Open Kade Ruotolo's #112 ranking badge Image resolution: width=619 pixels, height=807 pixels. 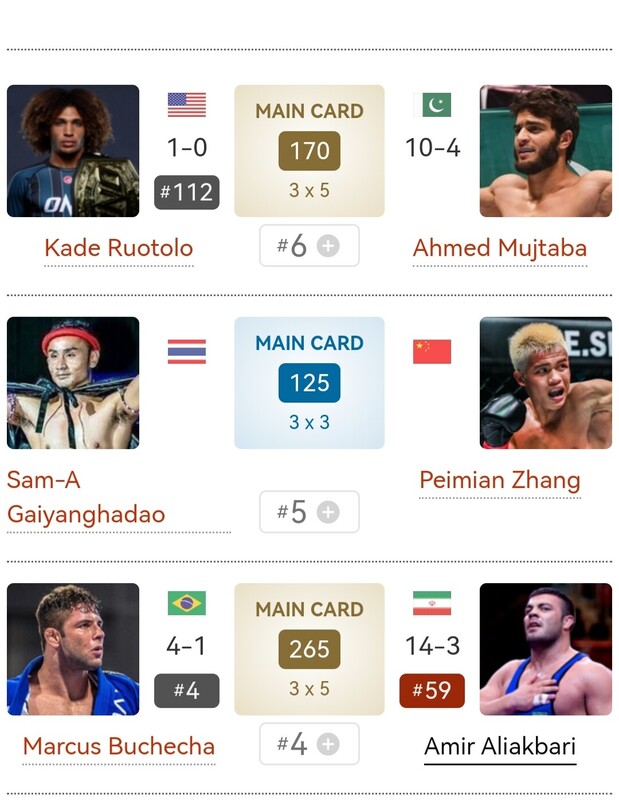pyautogui.click(x=186, y=192)
